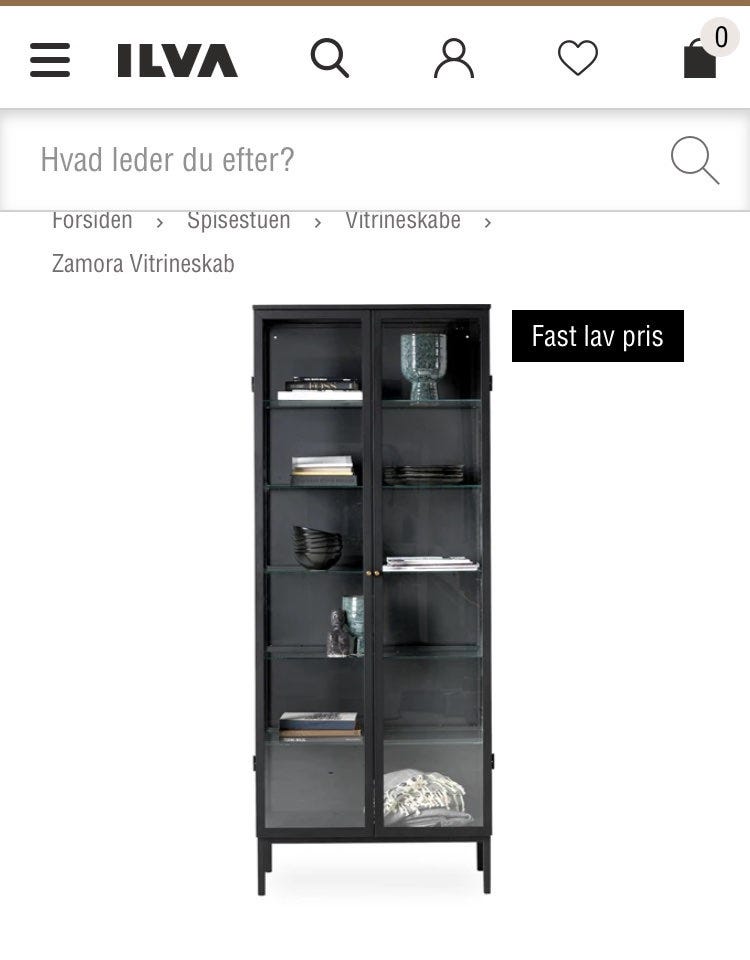Image resolution: width=750 pixels, height=960 pixels.
Task: Open the wishlist heart icon
Action: point(577,60)
